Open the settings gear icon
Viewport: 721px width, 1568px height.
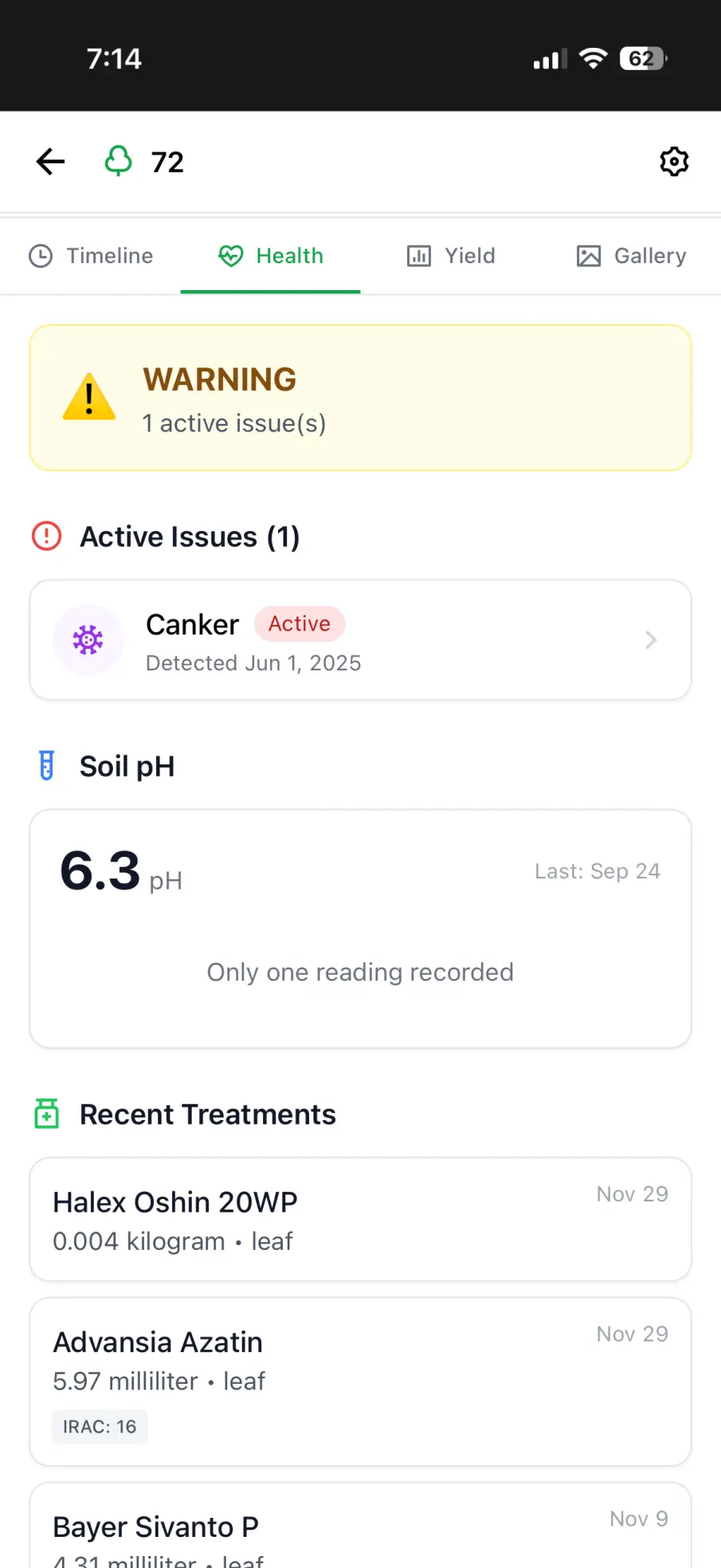[674, 161]
